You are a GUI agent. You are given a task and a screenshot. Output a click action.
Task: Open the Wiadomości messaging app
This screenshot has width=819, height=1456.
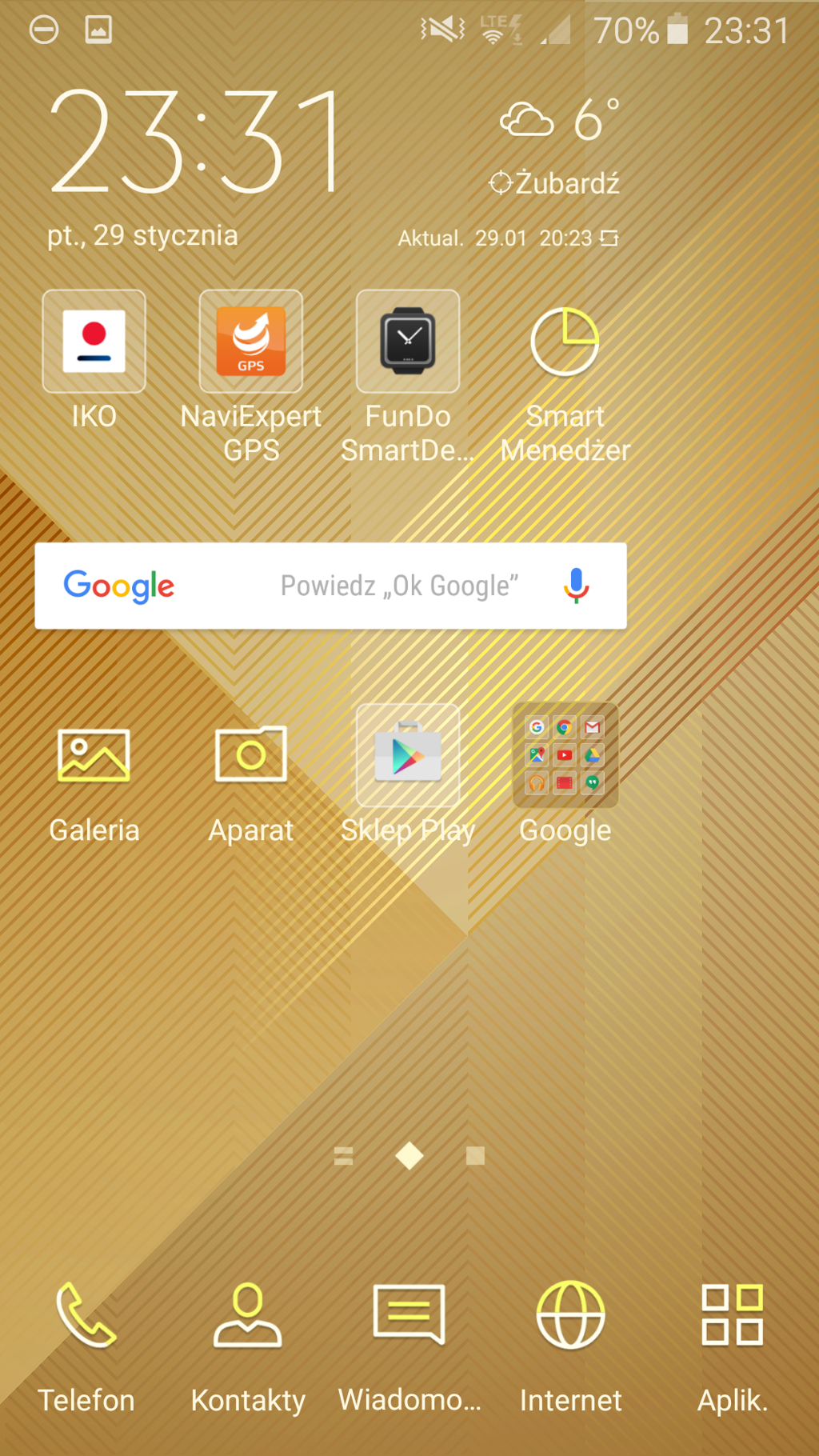coord(409,1316)
